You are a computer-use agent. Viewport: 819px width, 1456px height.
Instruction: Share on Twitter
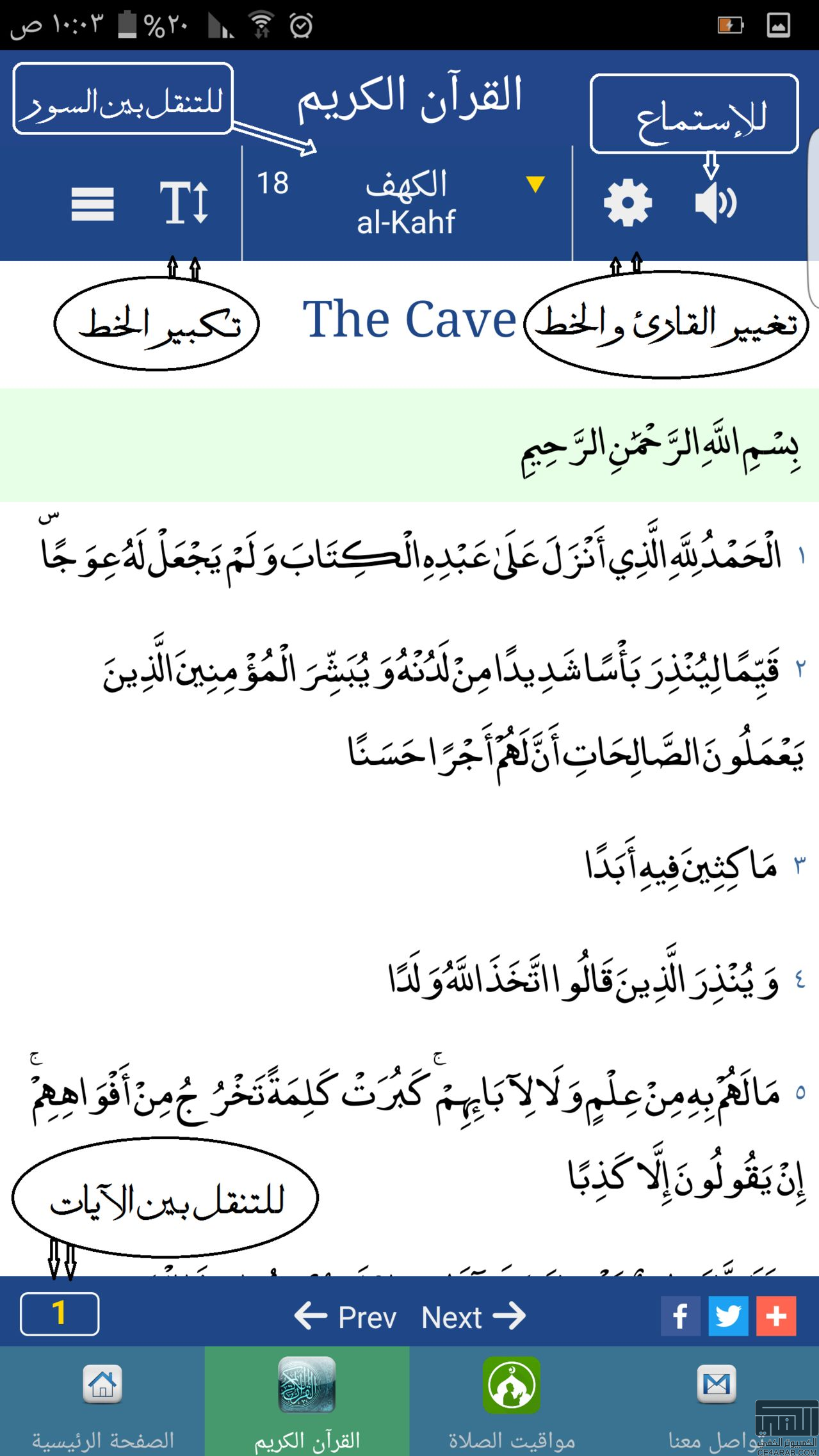point(728,1316)
